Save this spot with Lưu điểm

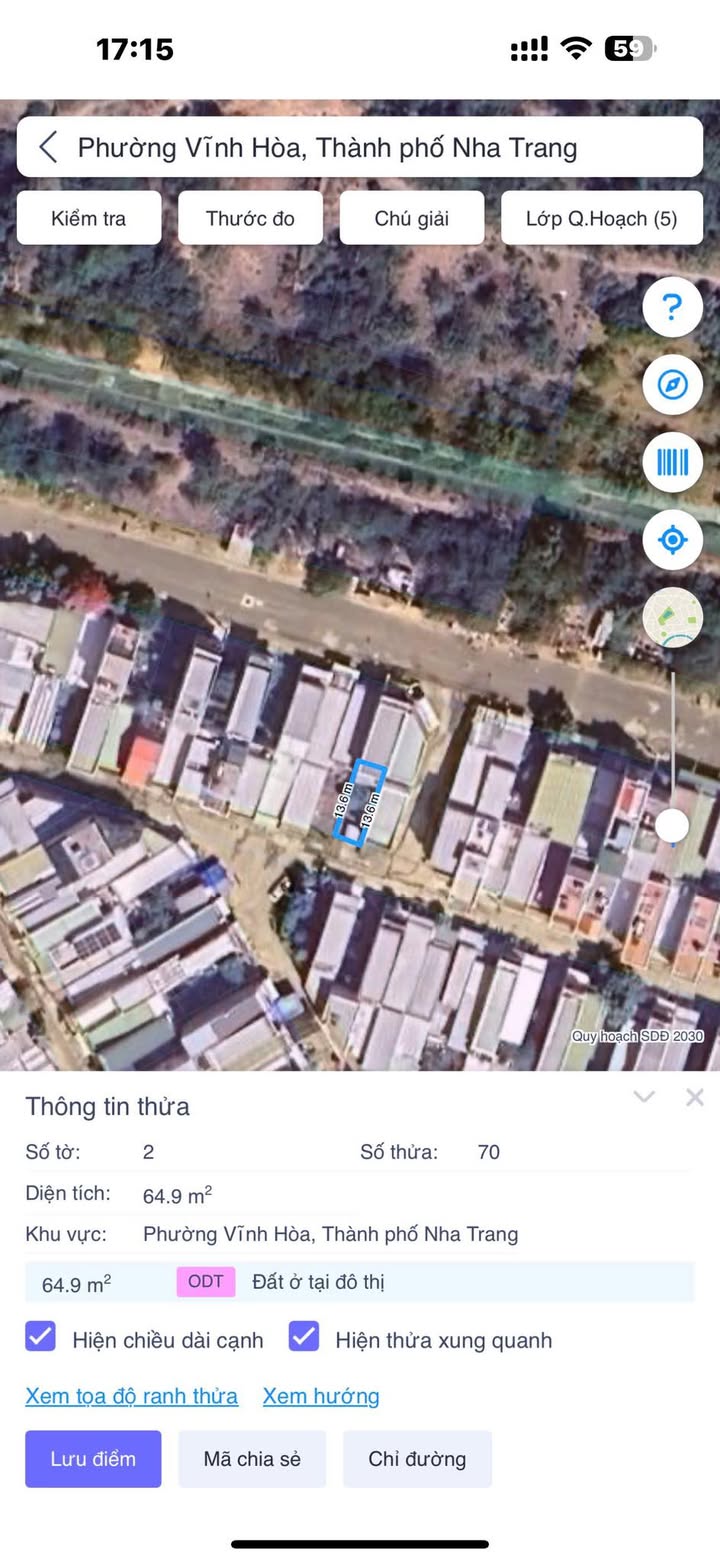tap(93, 1458)
